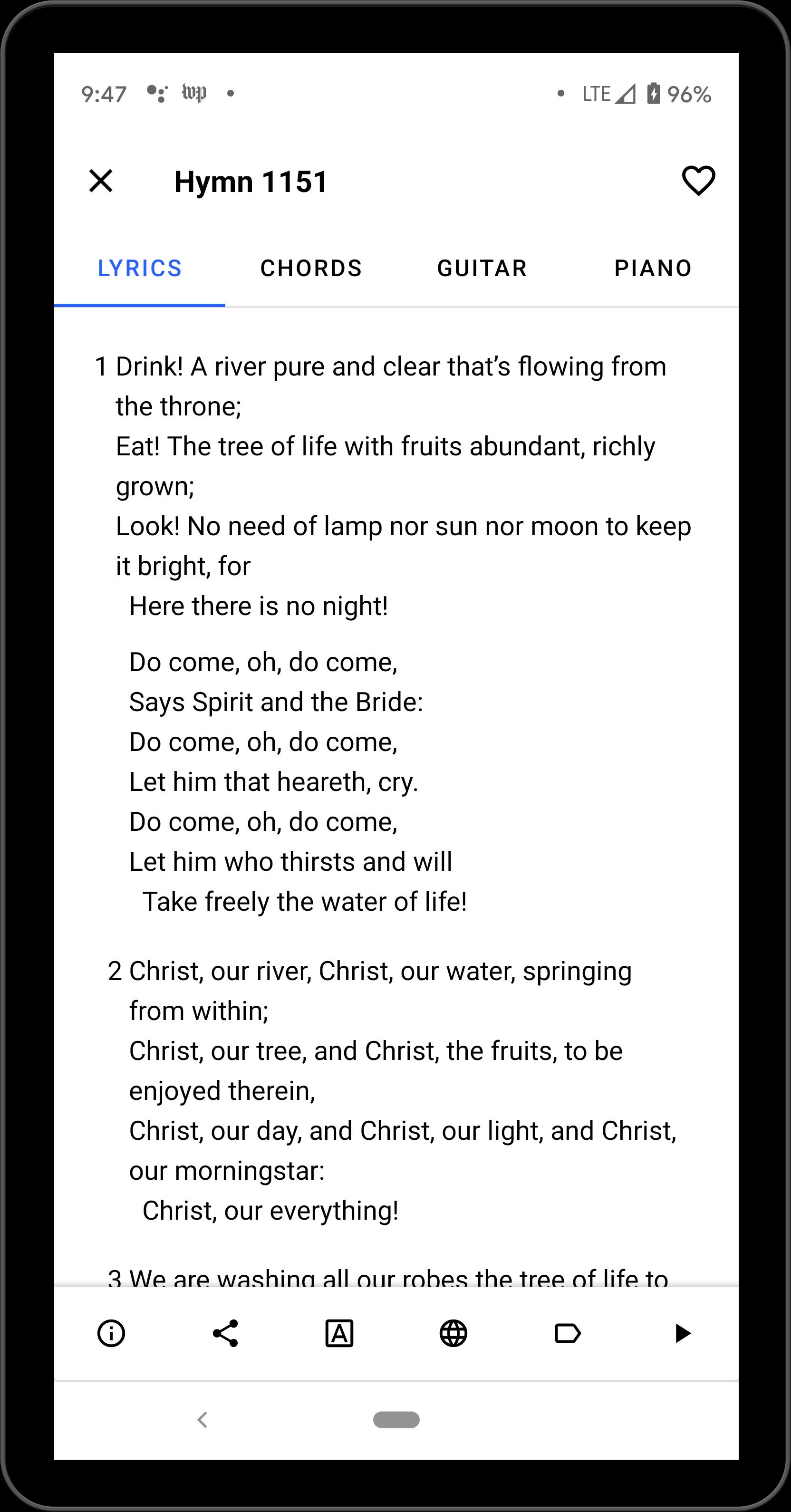Go back using system navigation
The width and height of the screenshot is (791, 1512).
(203, 1420)
